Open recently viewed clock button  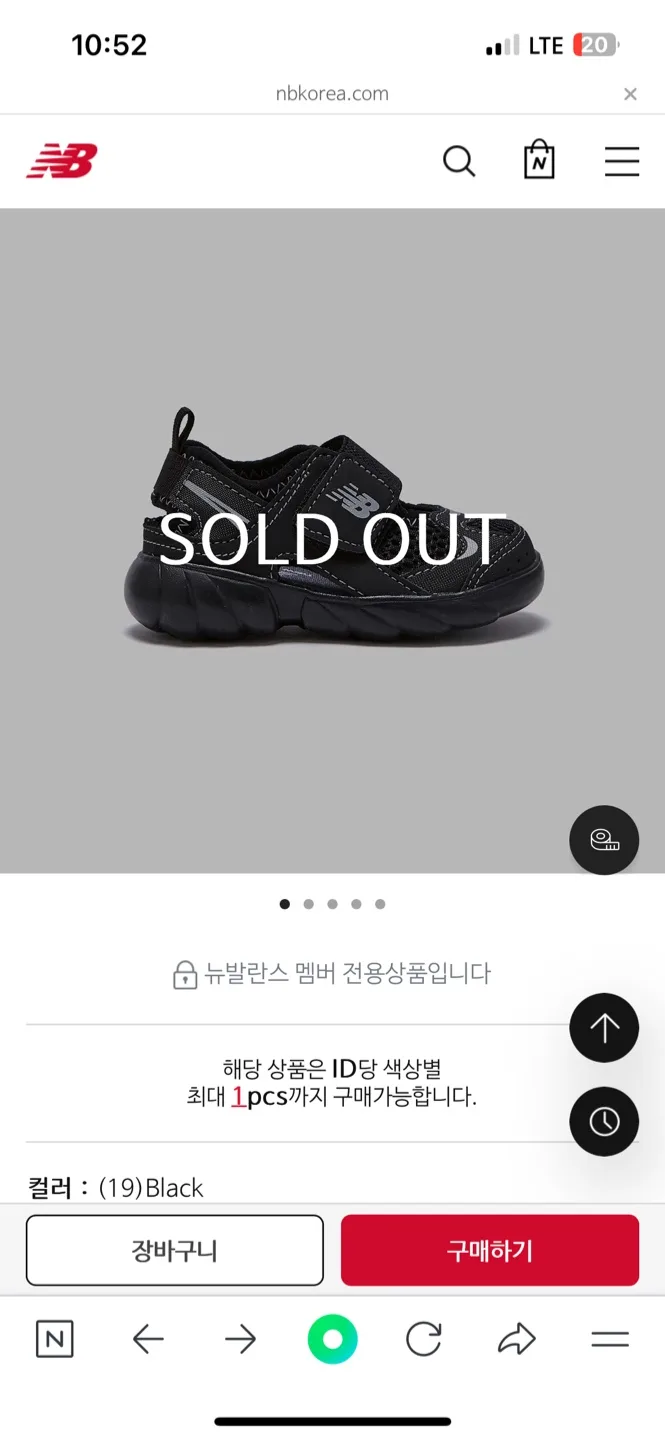pyautogui.click(x=604, y=1121)
